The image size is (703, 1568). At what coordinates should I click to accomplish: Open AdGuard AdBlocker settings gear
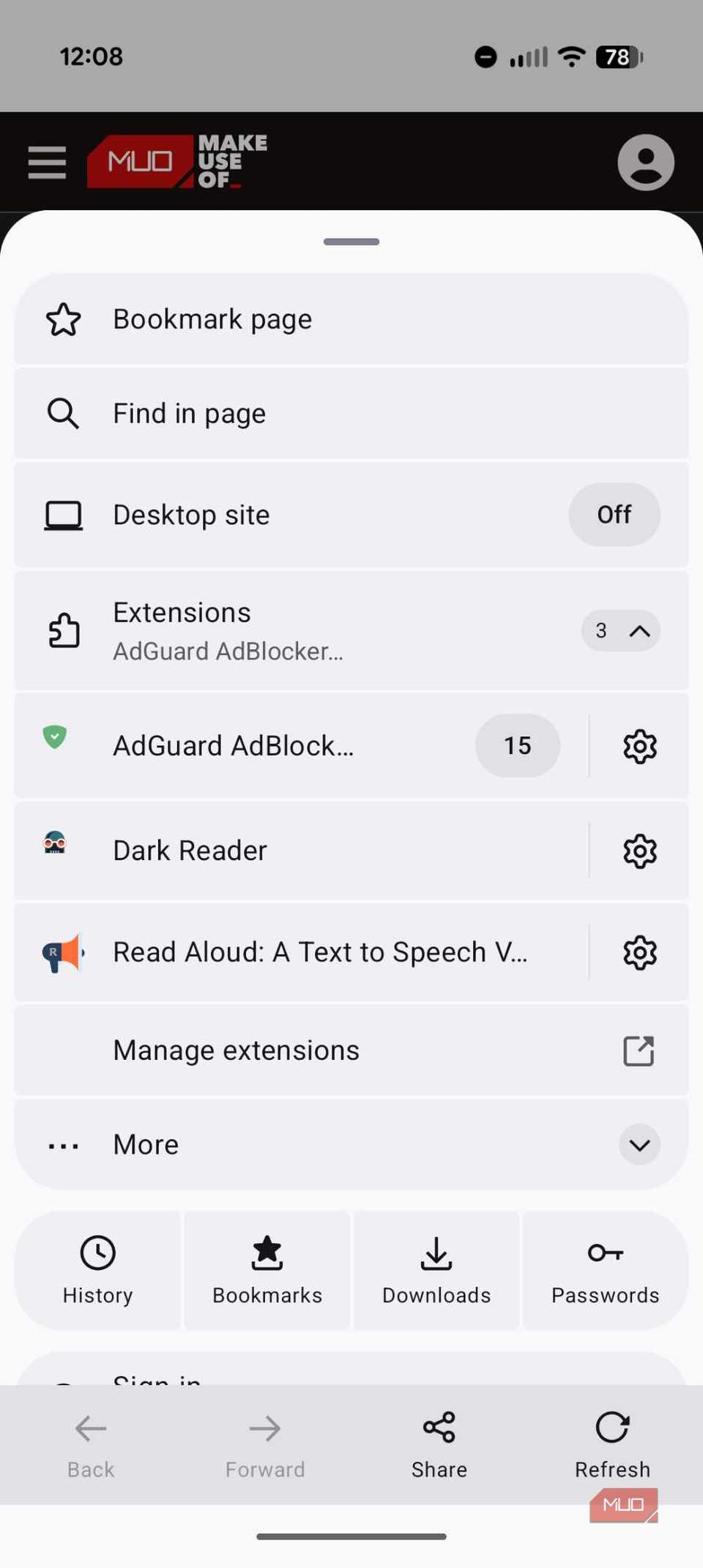tap(639, 746)
